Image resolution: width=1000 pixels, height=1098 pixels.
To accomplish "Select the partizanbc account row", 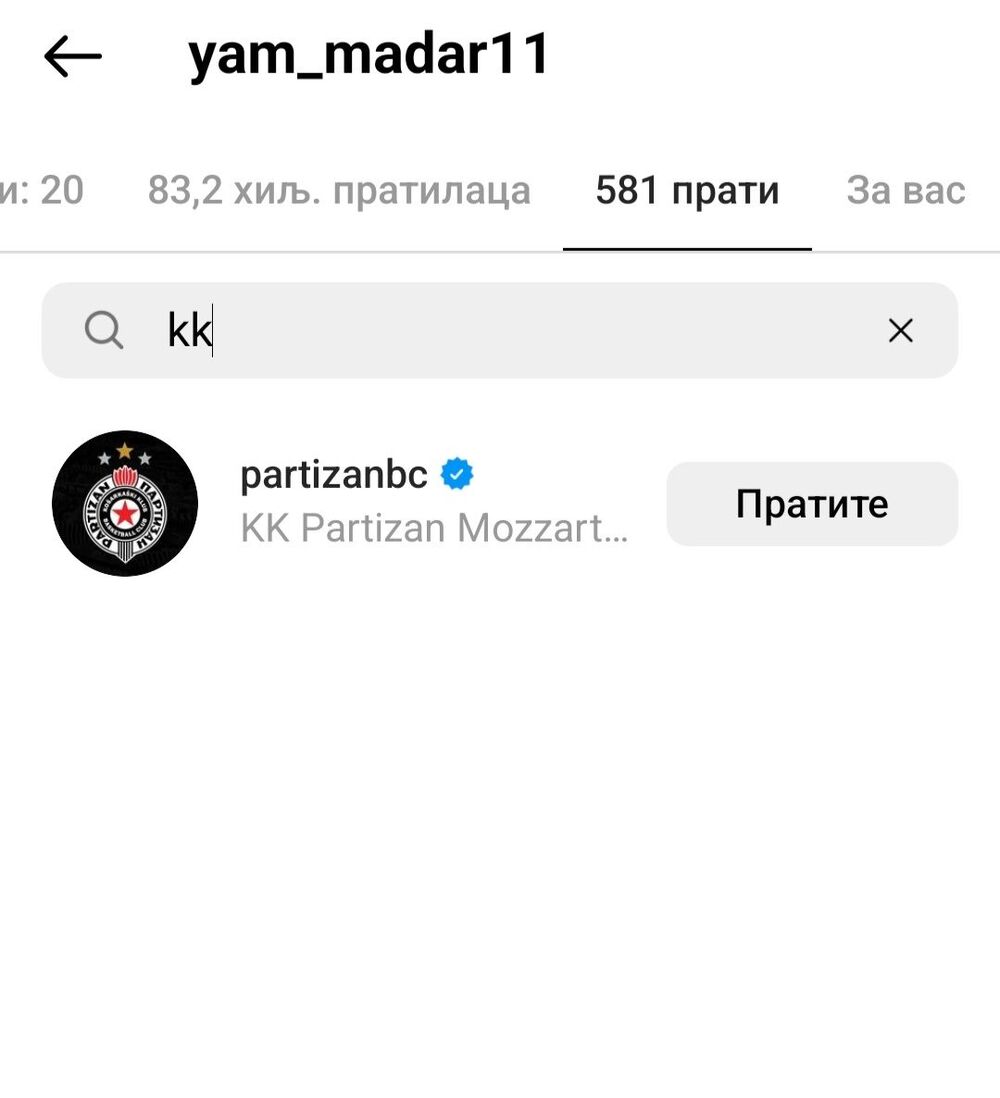I will click(400, 503).
